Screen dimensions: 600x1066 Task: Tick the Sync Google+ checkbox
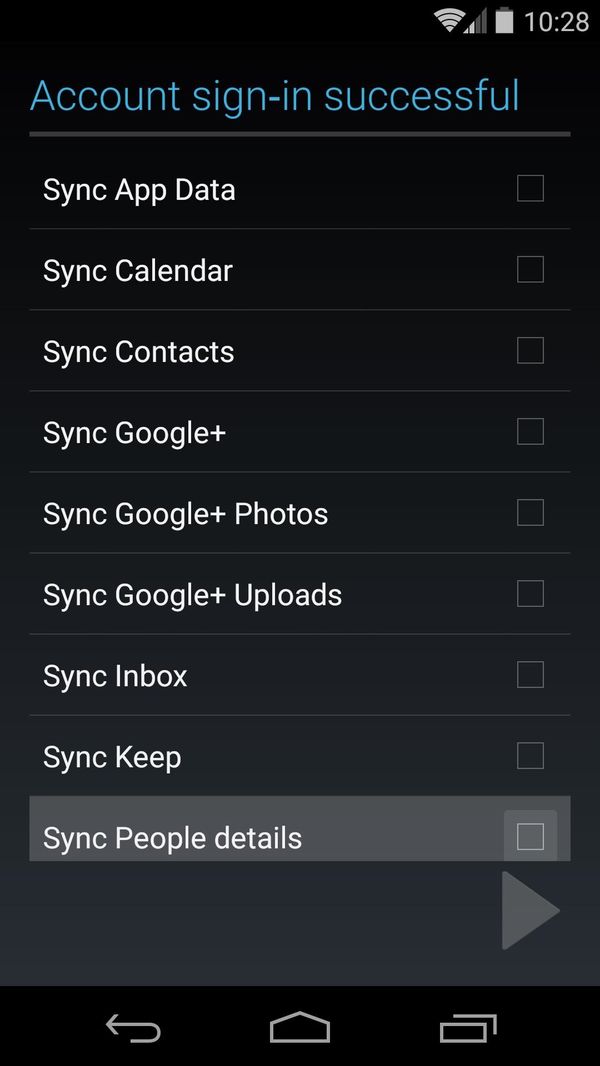tap(530, 431)
